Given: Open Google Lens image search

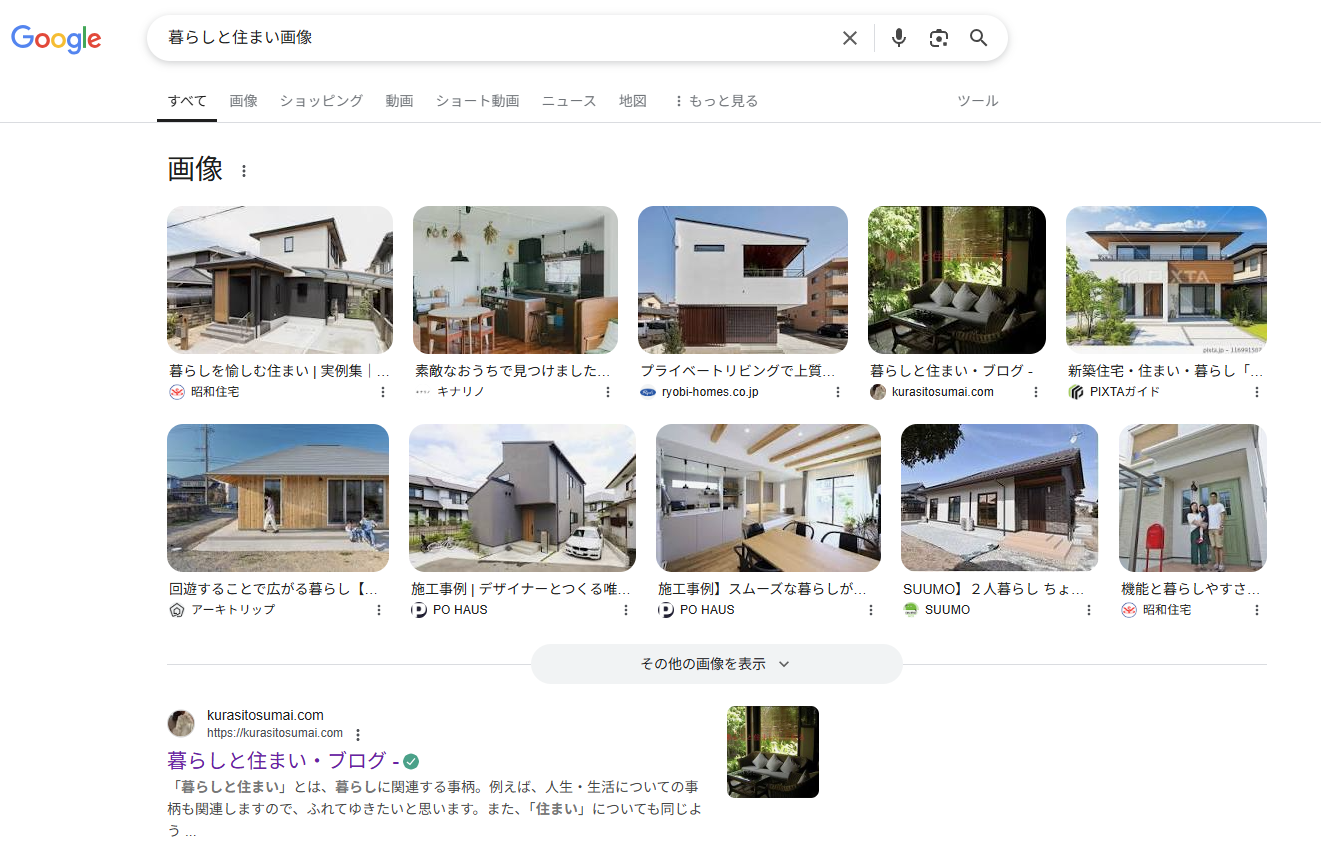Looking at the screenshot, I should [938, 38].
